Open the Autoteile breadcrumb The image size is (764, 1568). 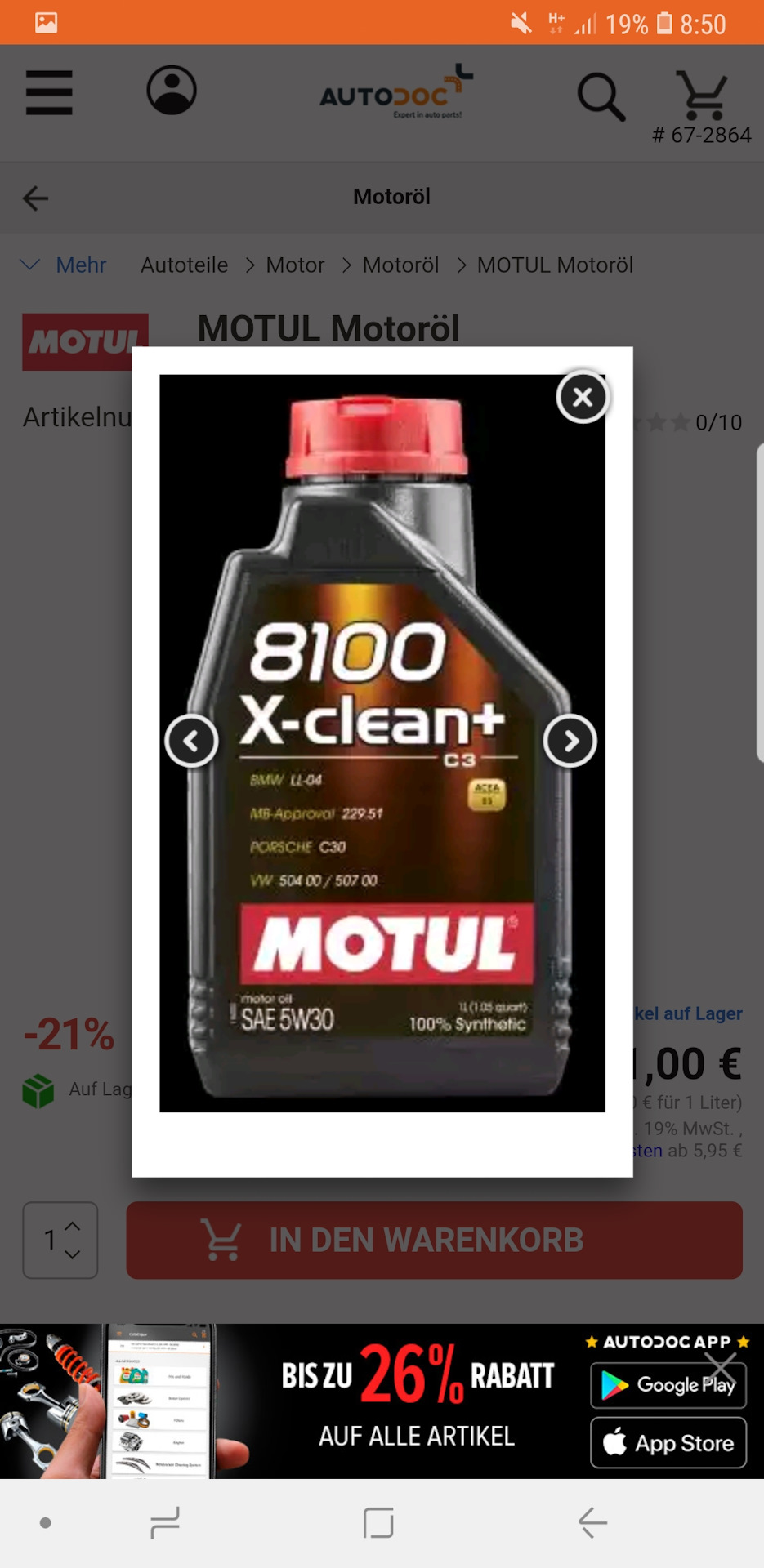click(184, 265)
